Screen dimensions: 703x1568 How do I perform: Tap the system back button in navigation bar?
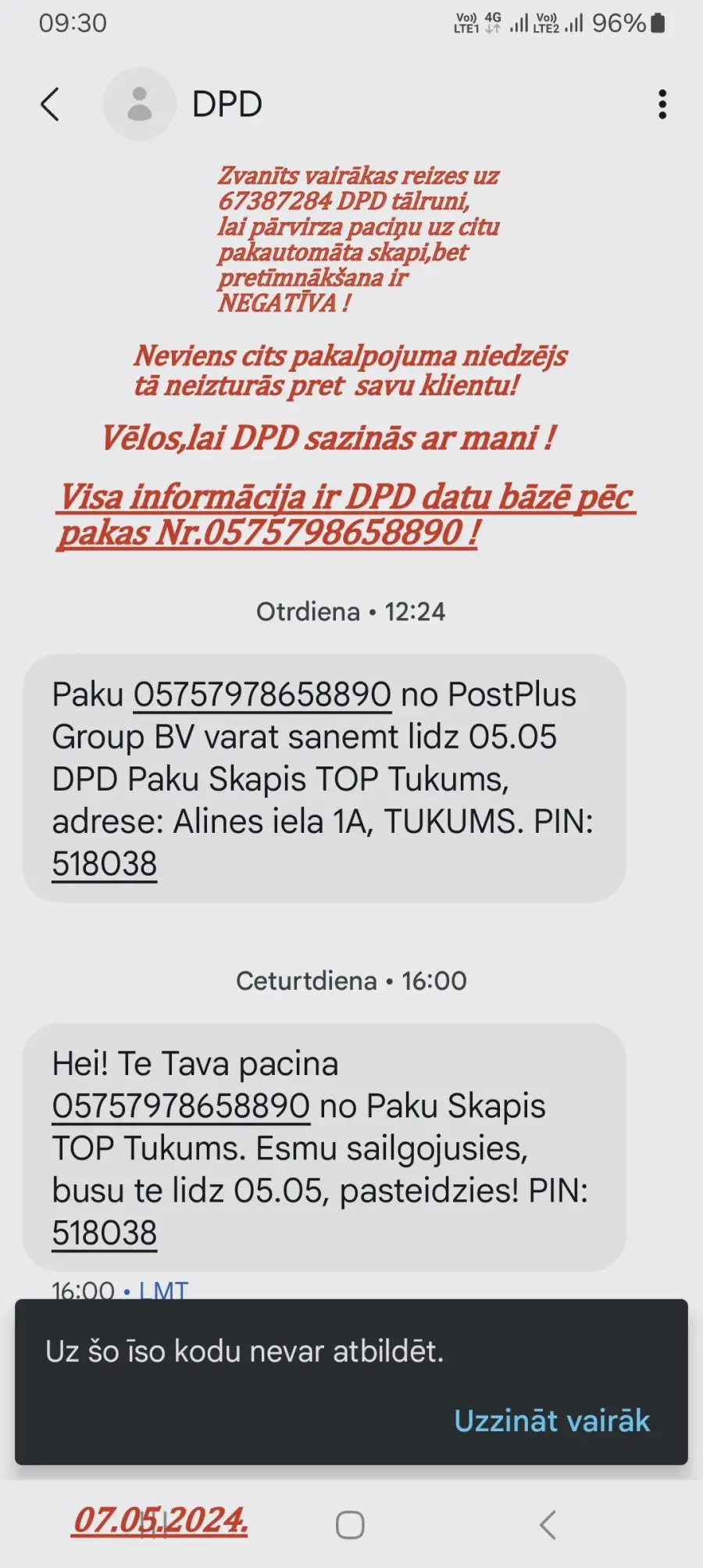click(x=548, y=1524)
